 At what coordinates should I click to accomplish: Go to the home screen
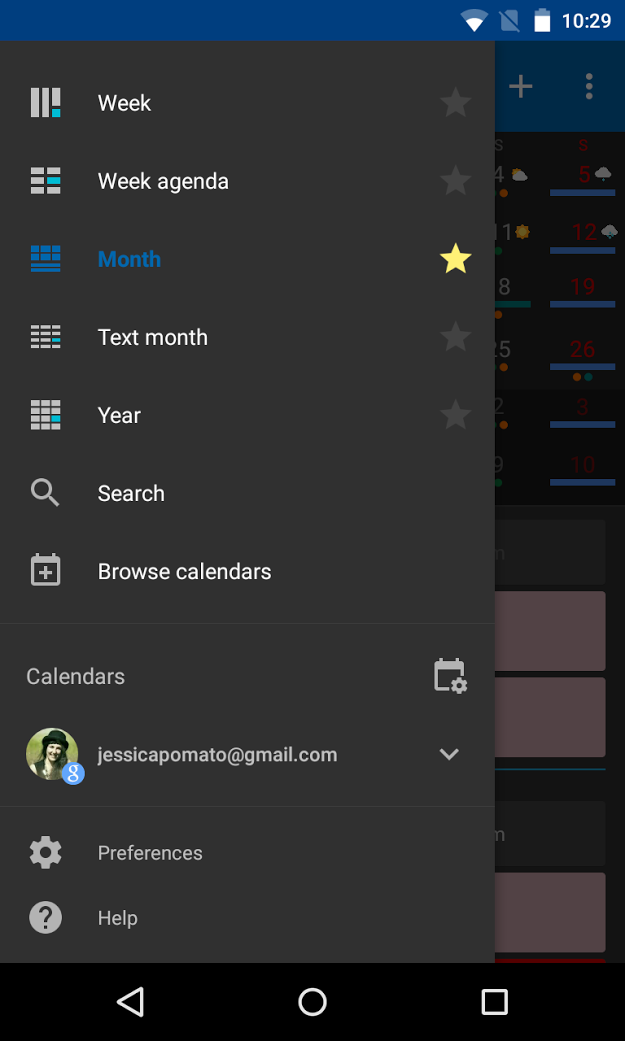[x=312, y=1002]
